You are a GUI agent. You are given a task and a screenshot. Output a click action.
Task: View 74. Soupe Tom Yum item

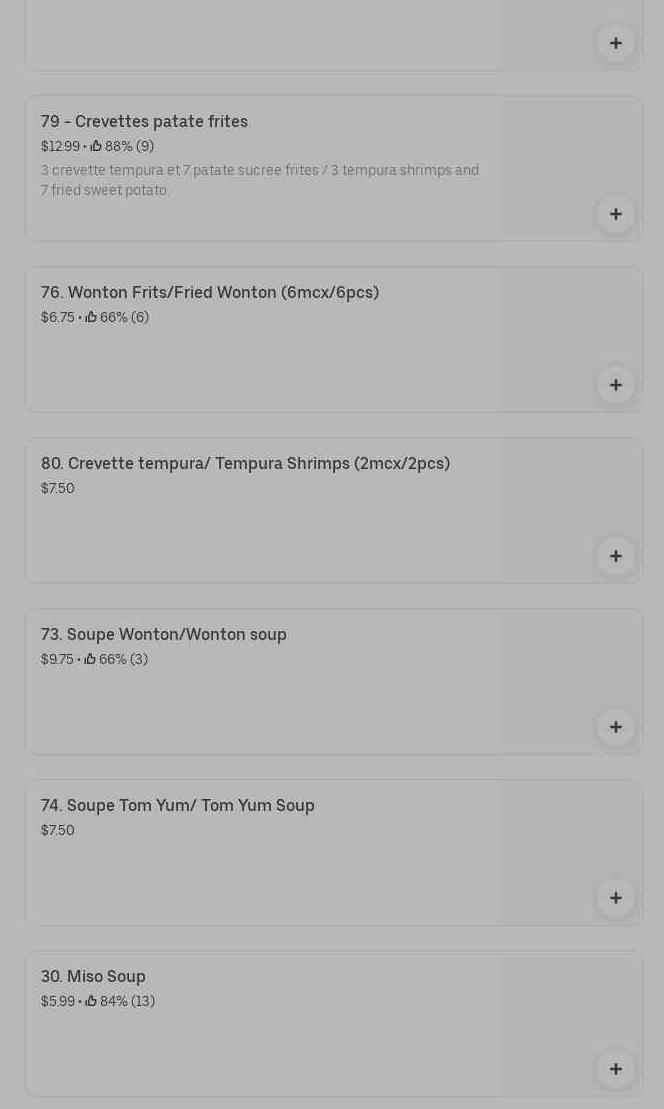(x=177, y=806)
